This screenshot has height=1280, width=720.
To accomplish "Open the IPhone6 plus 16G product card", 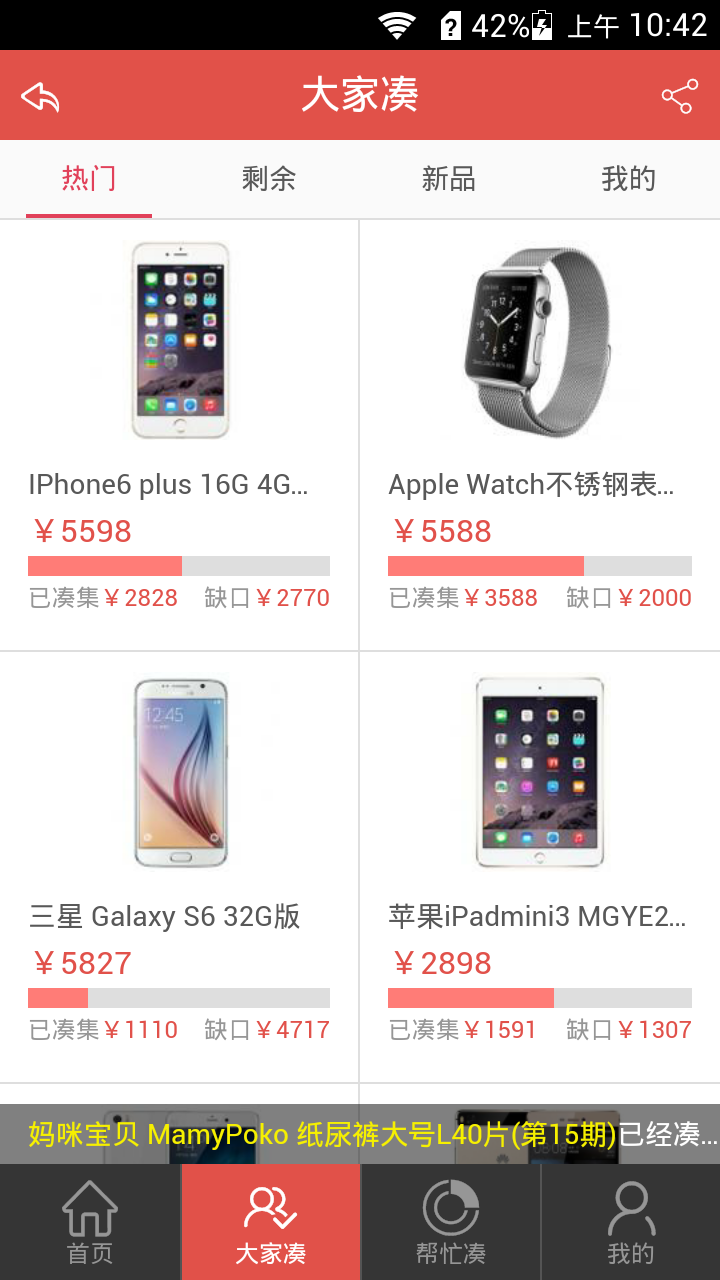I will (180, 435).
